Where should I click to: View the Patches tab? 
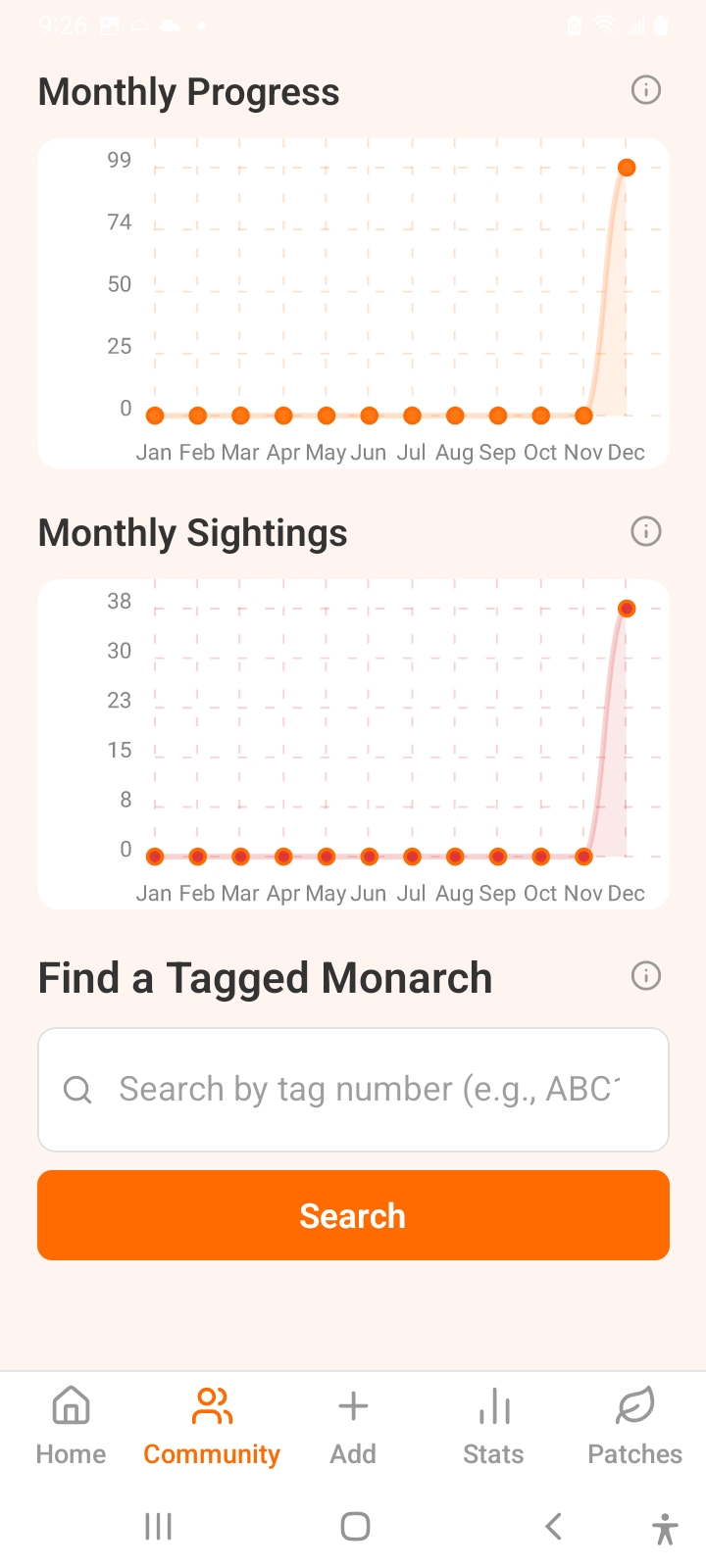(634, 1425)
